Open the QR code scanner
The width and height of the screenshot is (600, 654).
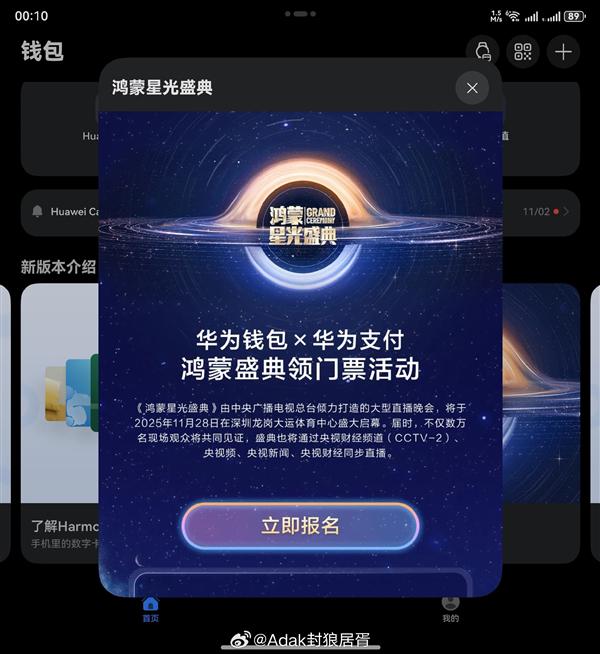[523, 51]
